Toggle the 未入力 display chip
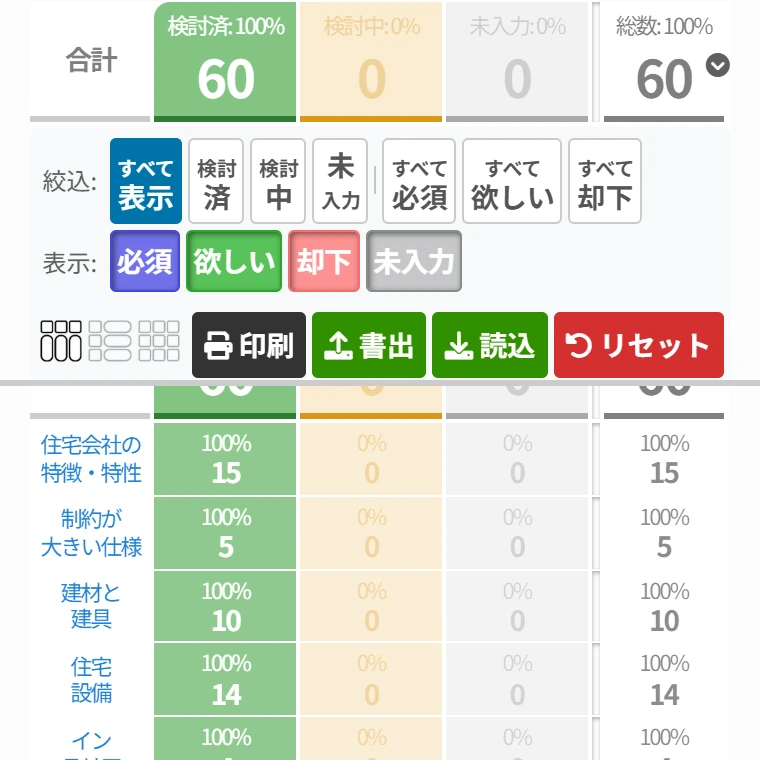 pyautogui.click(x=414, y=261)
